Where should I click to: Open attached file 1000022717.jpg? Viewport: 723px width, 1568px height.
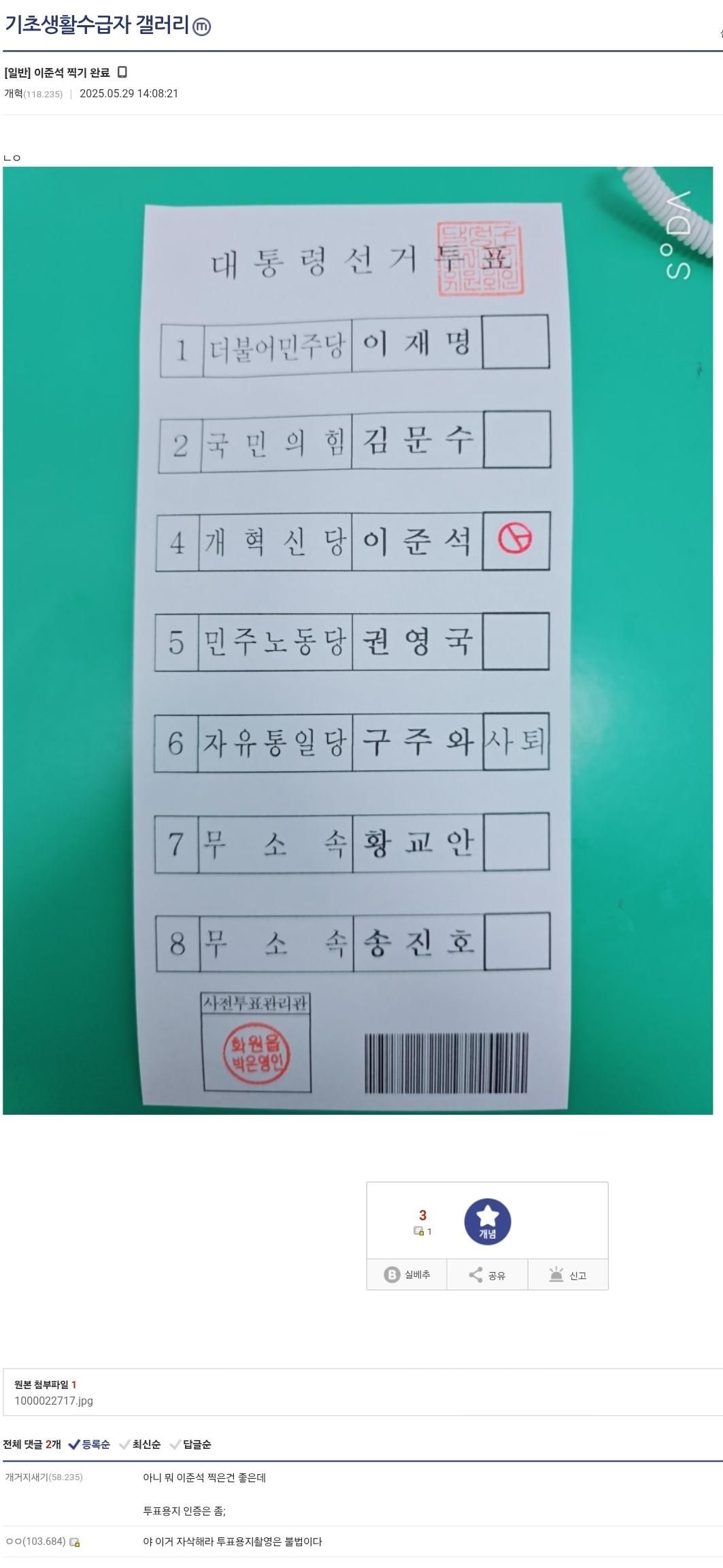[54, 1401]
